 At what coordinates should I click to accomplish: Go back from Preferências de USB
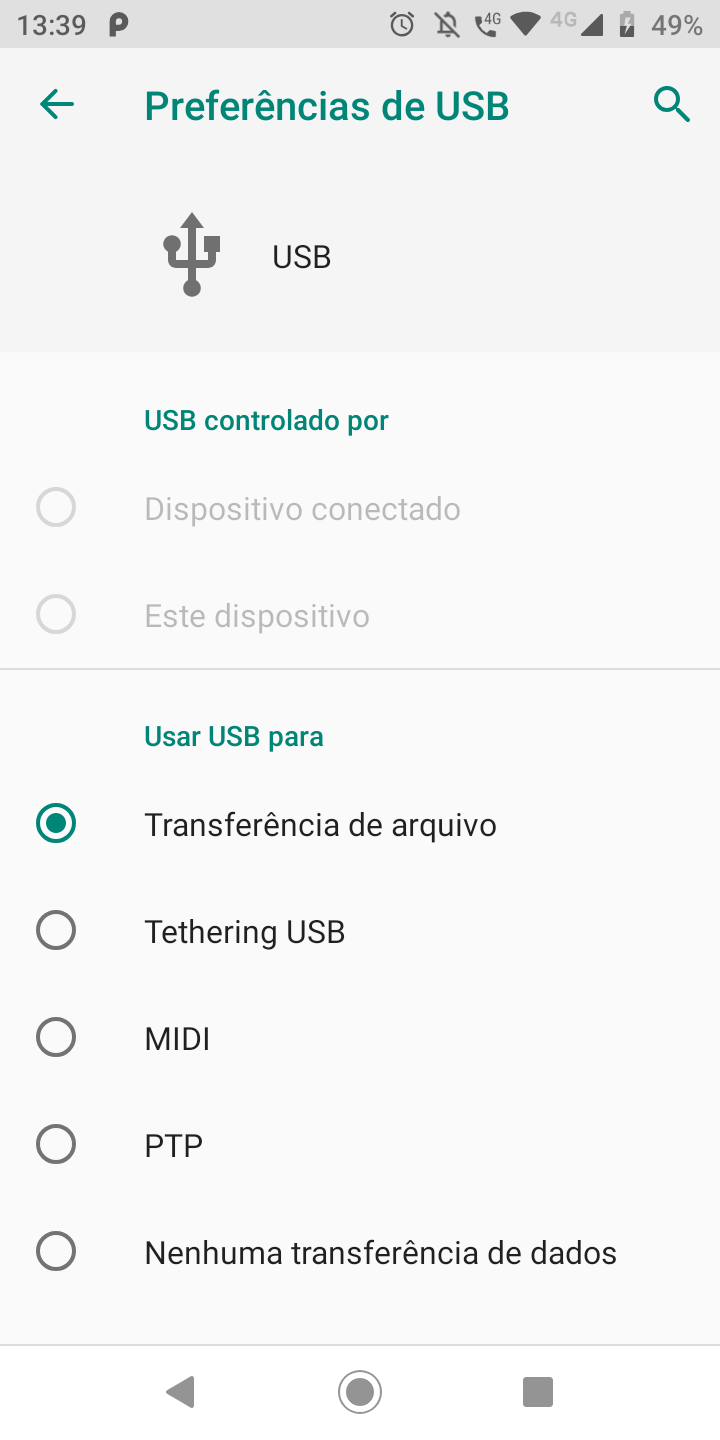pyautogui.click(x=57, y=104)
